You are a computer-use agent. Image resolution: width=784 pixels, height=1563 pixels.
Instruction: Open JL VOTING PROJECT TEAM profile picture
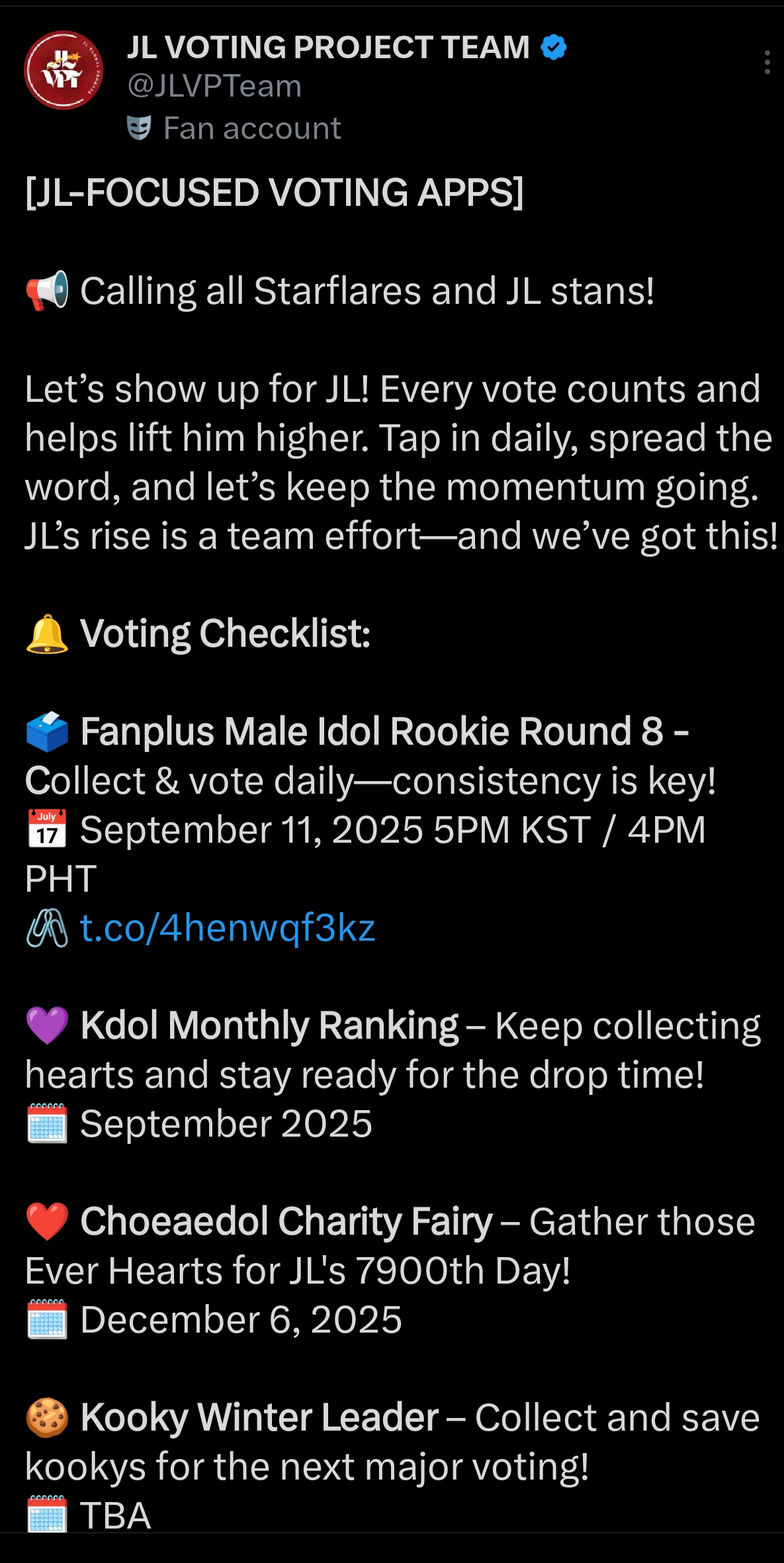(x=64, y=70)
